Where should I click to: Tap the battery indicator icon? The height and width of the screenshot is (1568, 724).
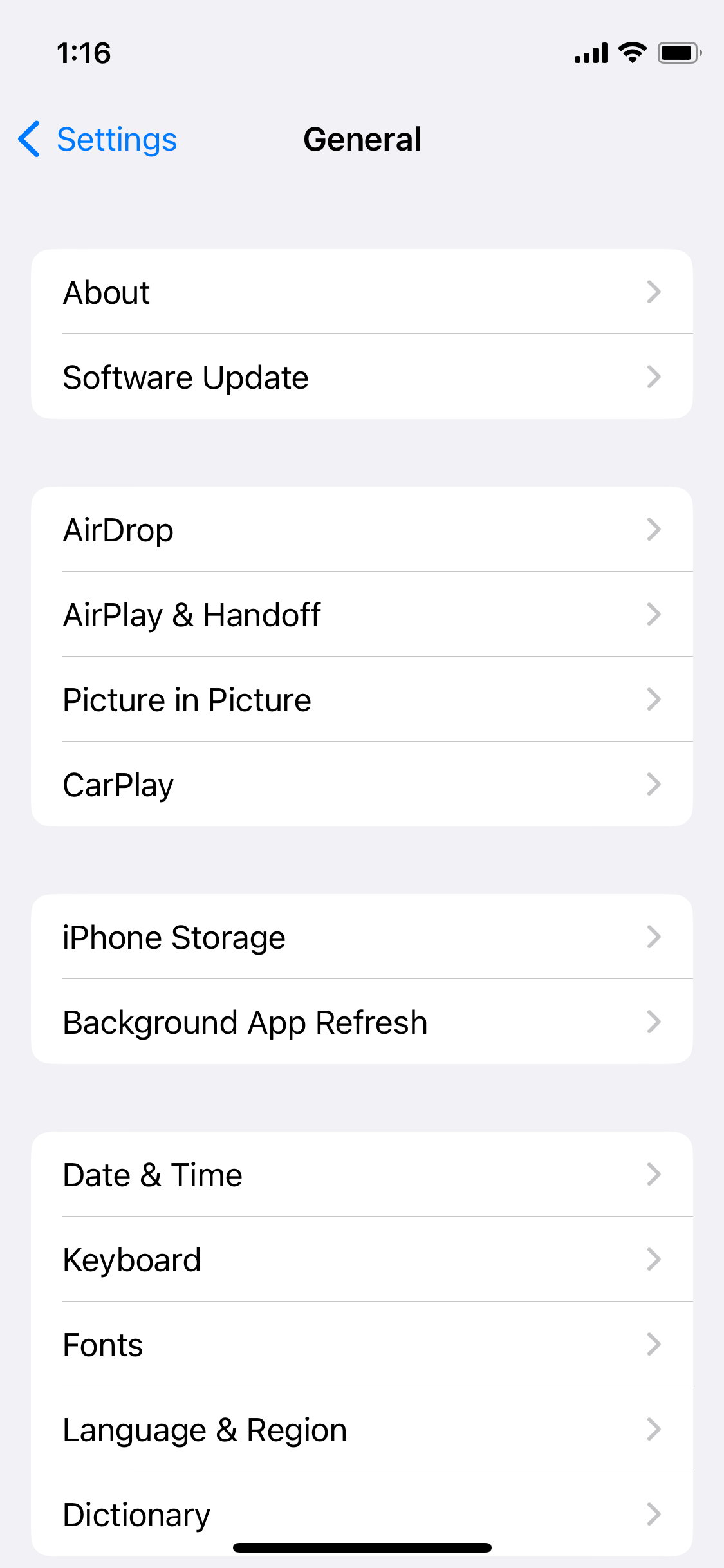(678, 53)
